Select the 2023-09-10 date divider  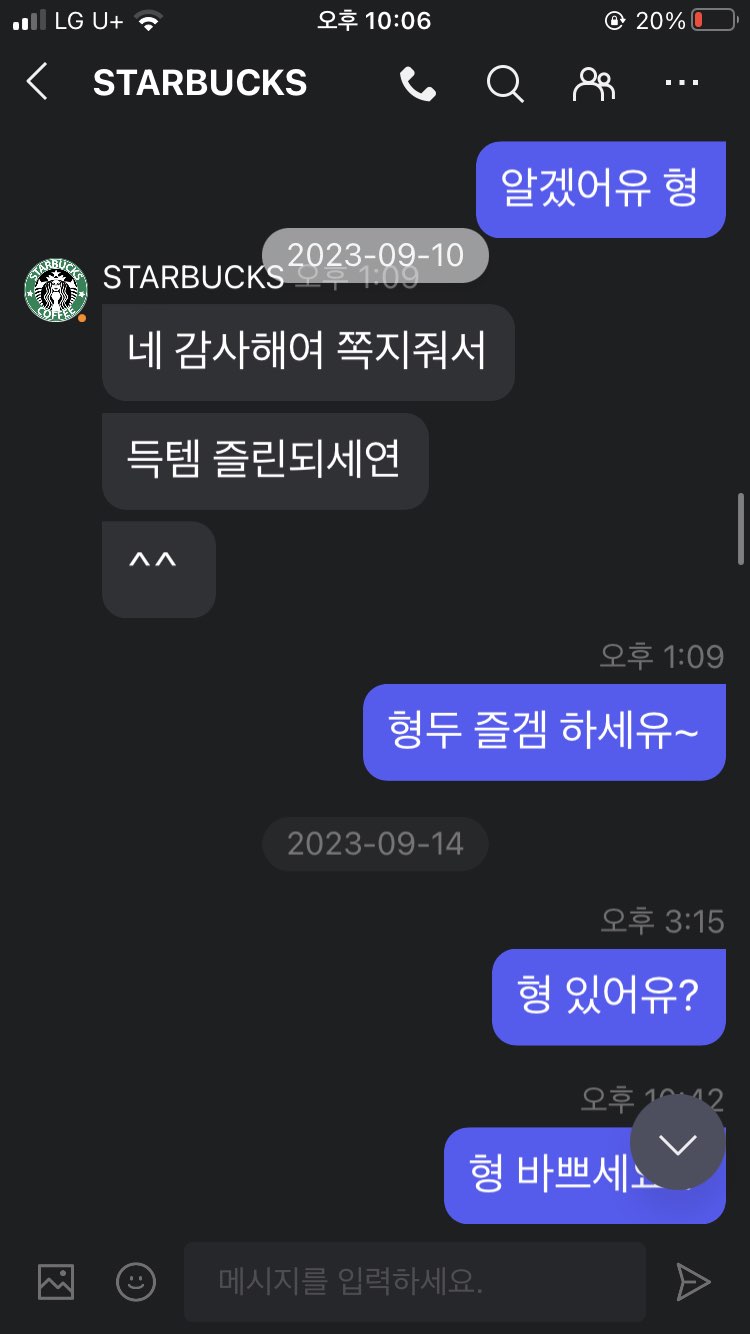(375, 256)
